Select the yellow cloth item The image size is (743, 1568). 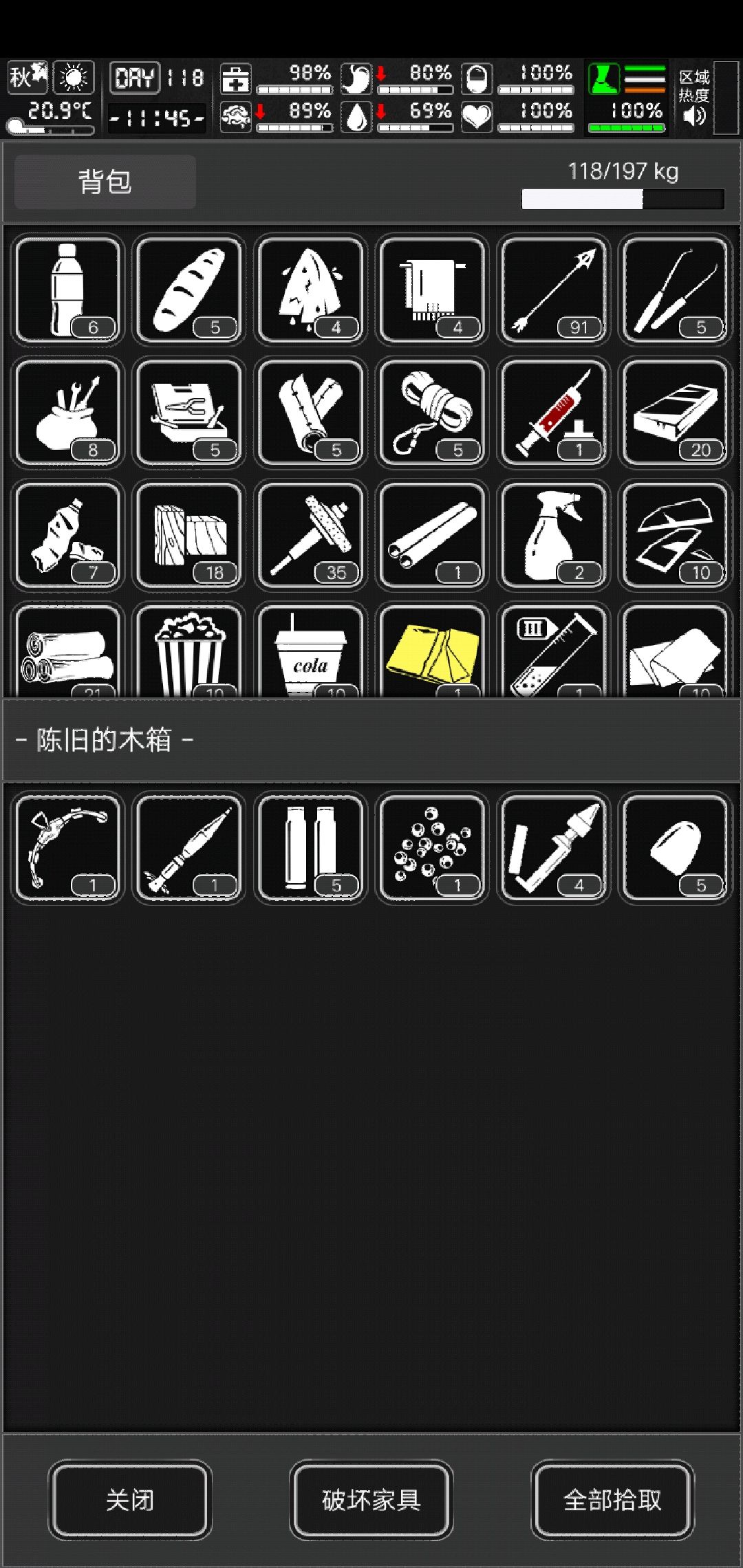[432, 651]
